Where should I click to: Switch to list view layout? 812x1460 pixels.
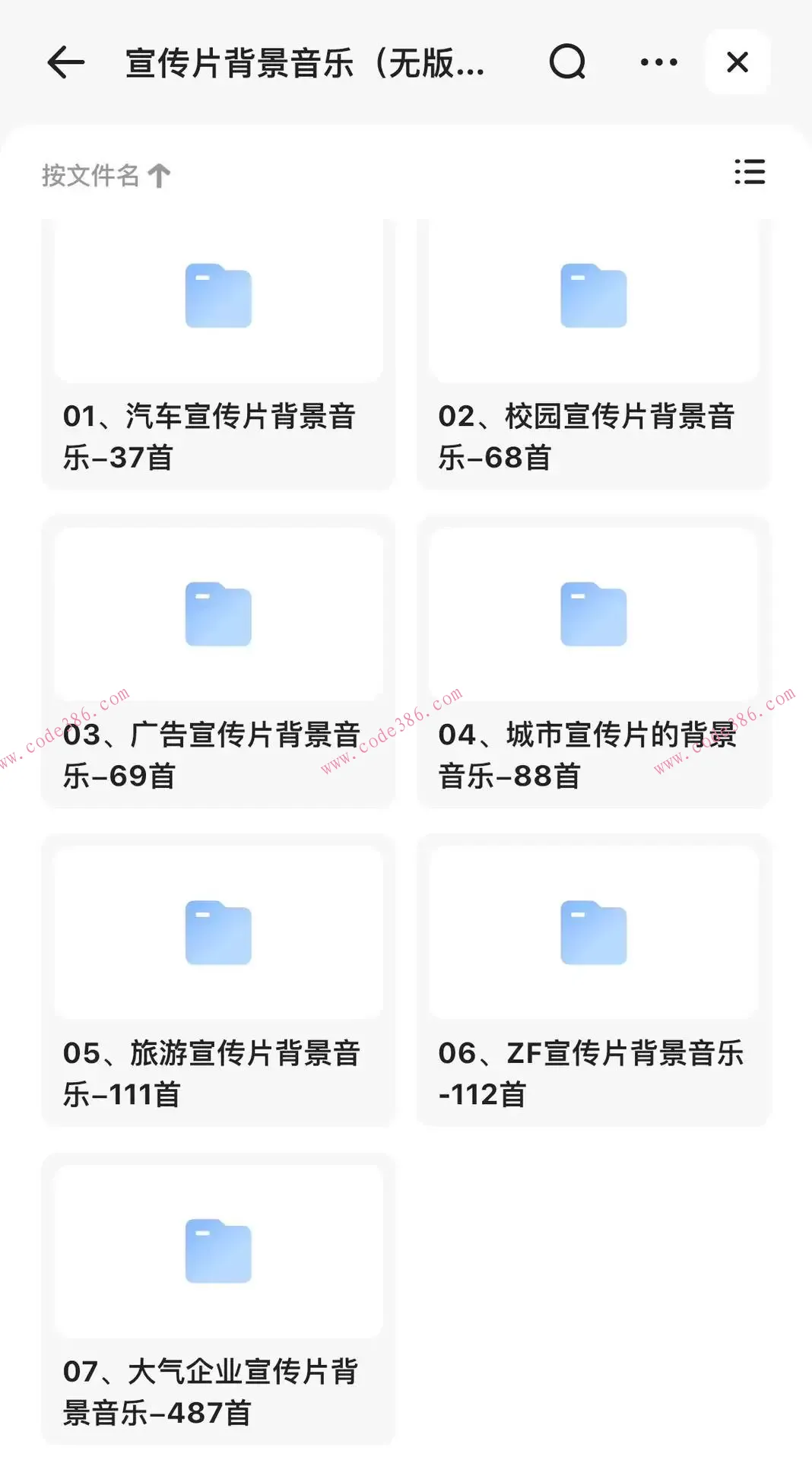click(749, 173)
